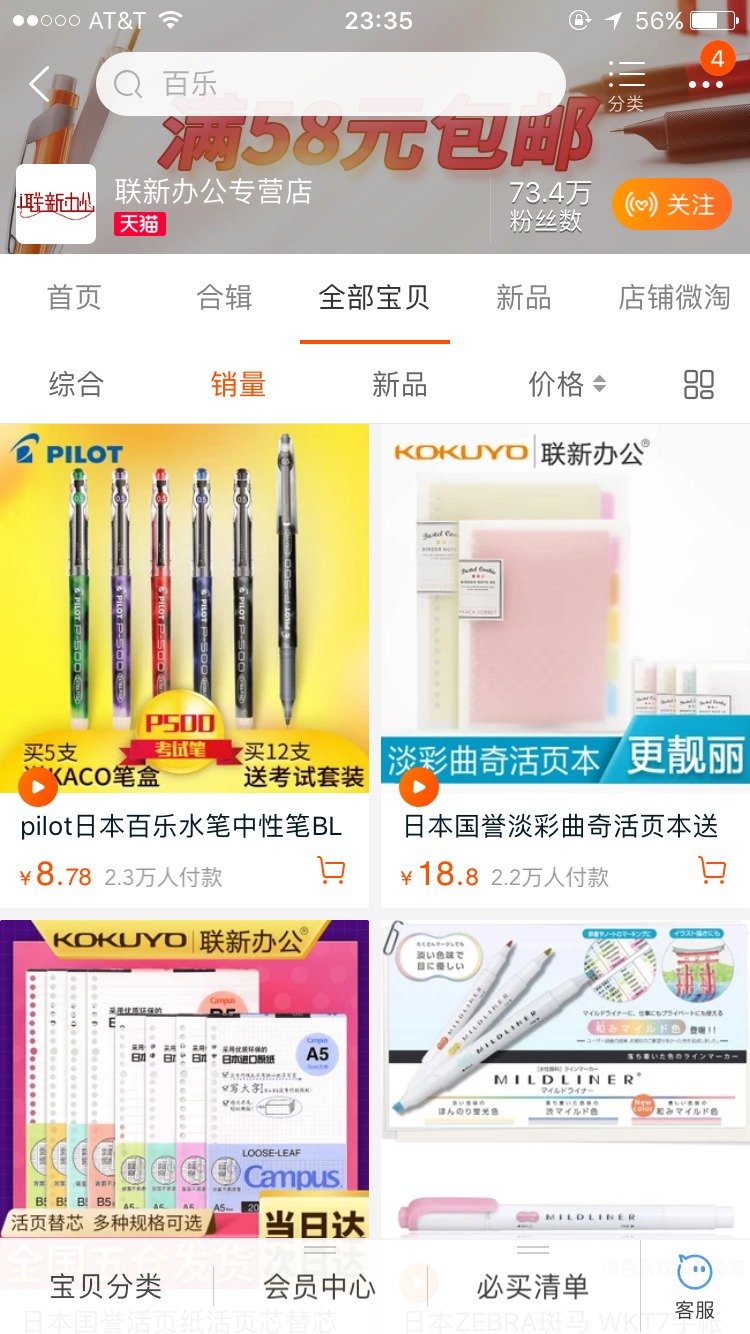Sort products by 价格
This screenshot has width=750, height=1334.
coord(566,384)
